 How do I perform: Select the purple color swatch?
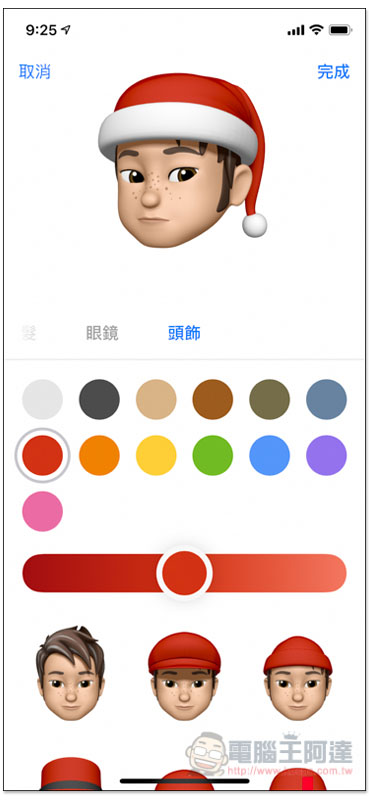tap(327, 455)
